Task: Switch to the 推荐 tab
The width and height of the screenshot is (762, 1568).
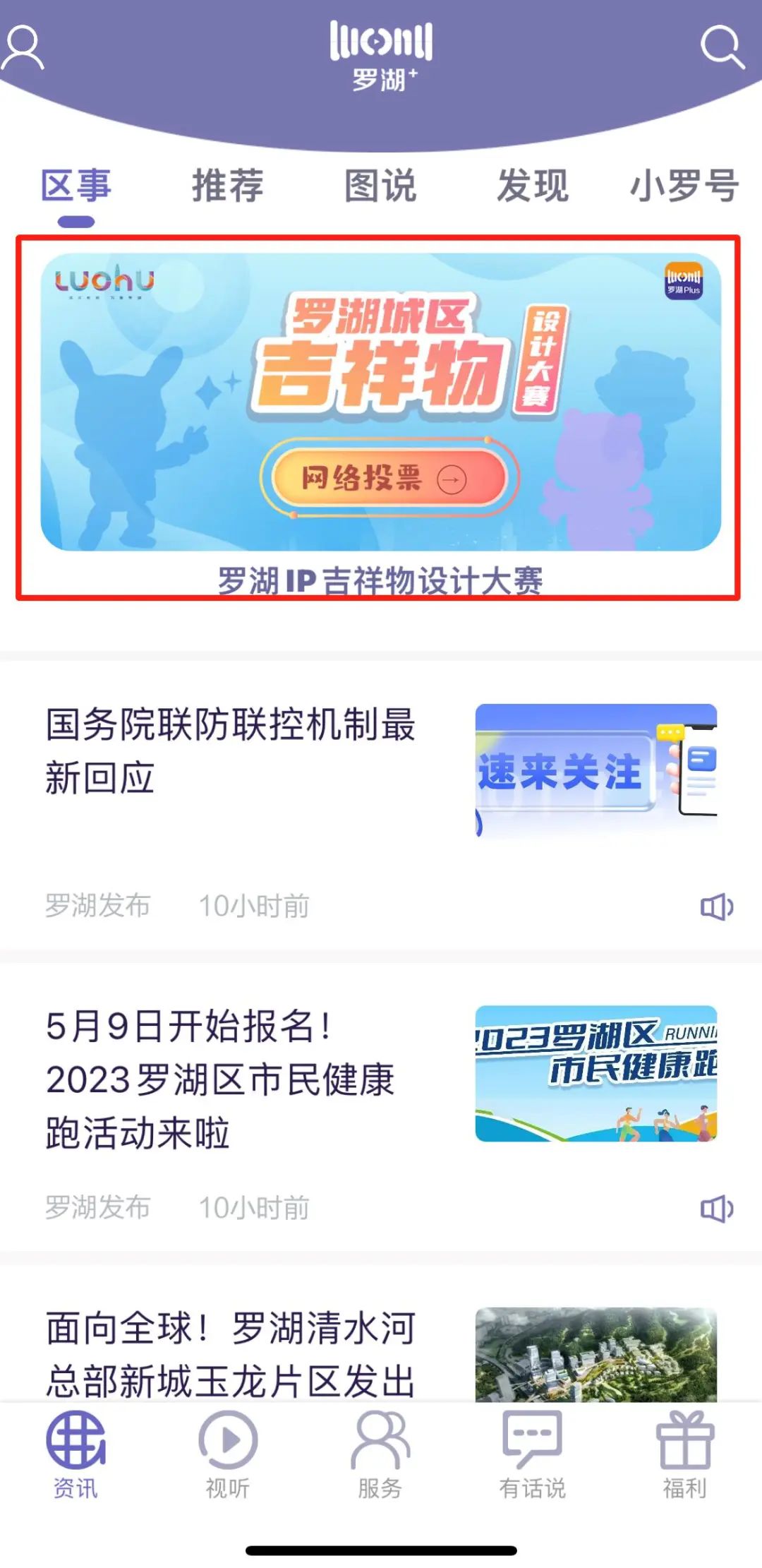Action: pos(227,186)
